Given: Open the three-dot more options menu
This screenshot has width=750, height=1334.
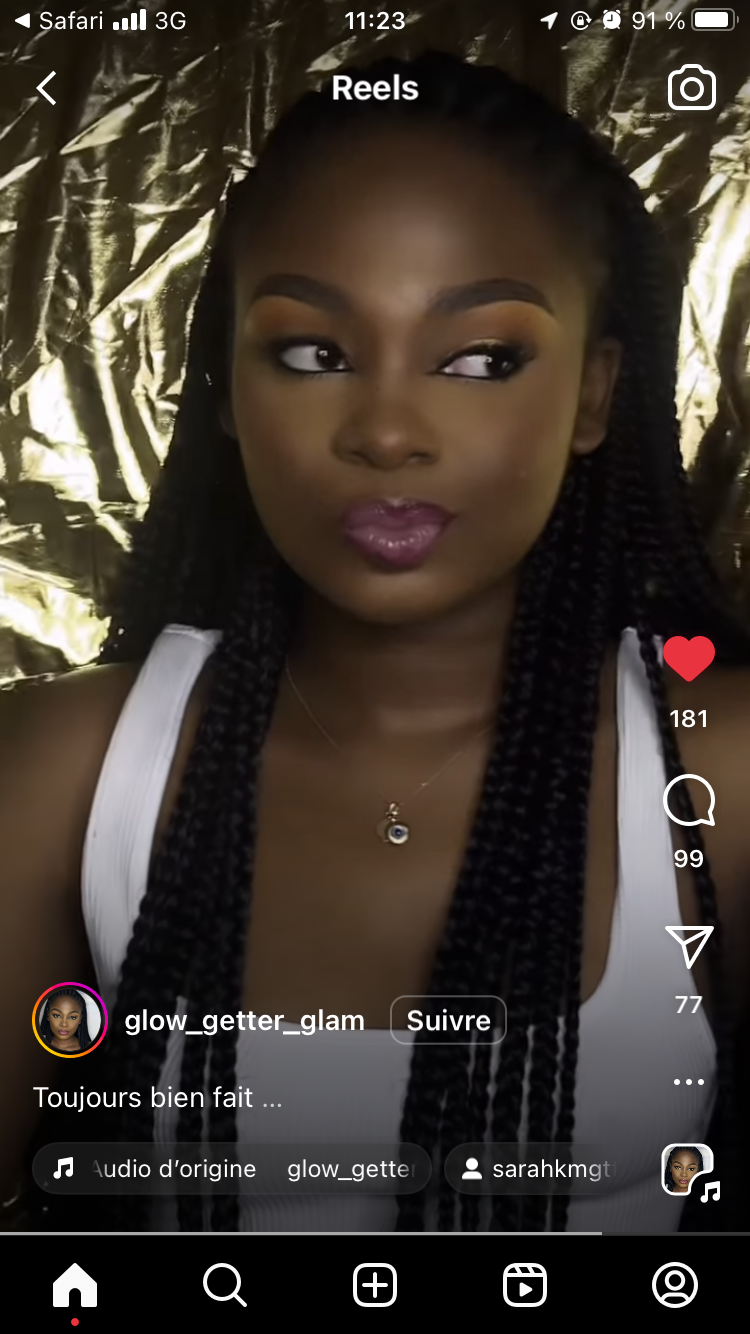Looking at the screenshot, I should point(689,1082).
